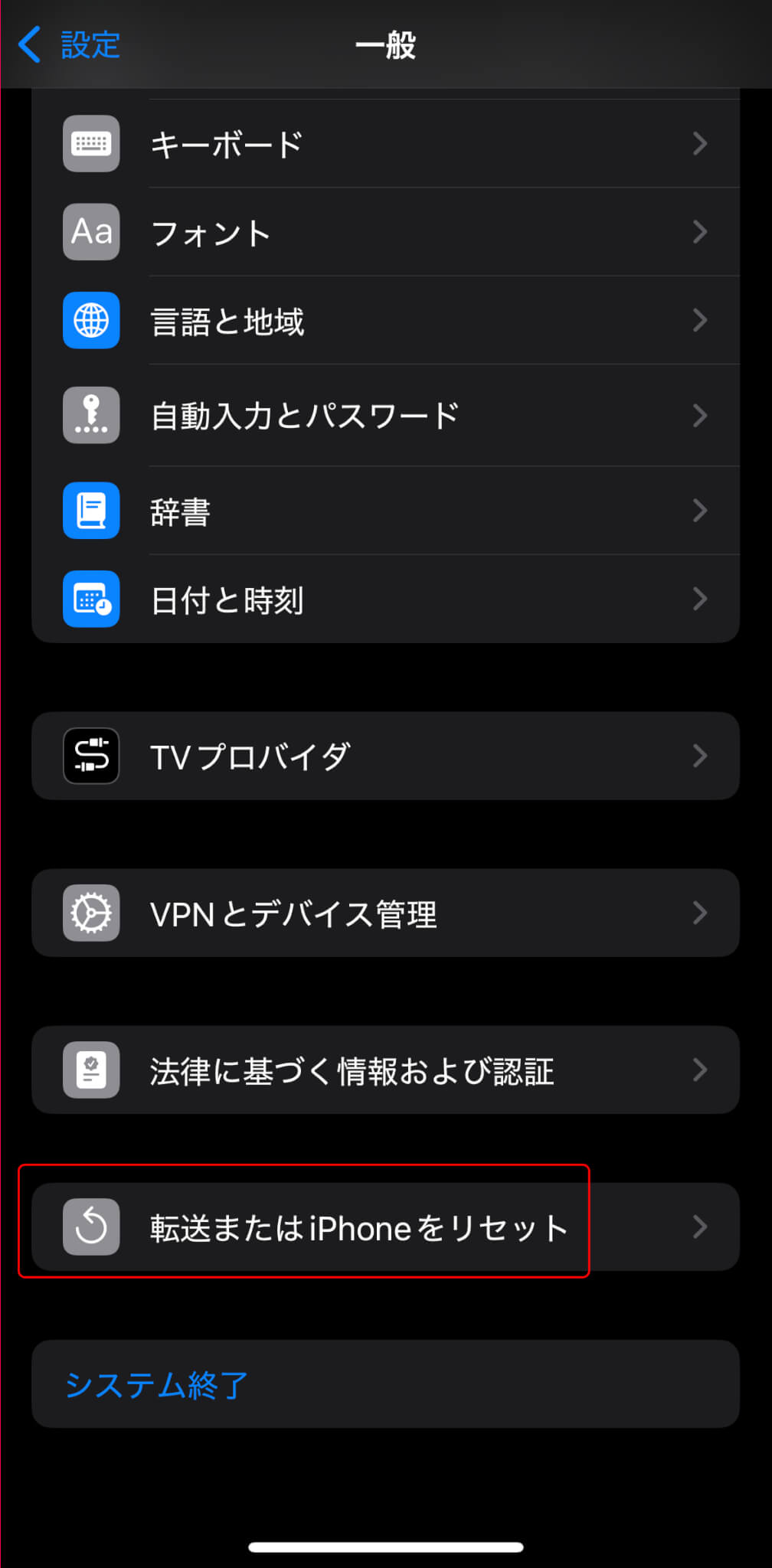Open キーボード settings
This screenshot has width=772, height=1568.
coord(384,144)
